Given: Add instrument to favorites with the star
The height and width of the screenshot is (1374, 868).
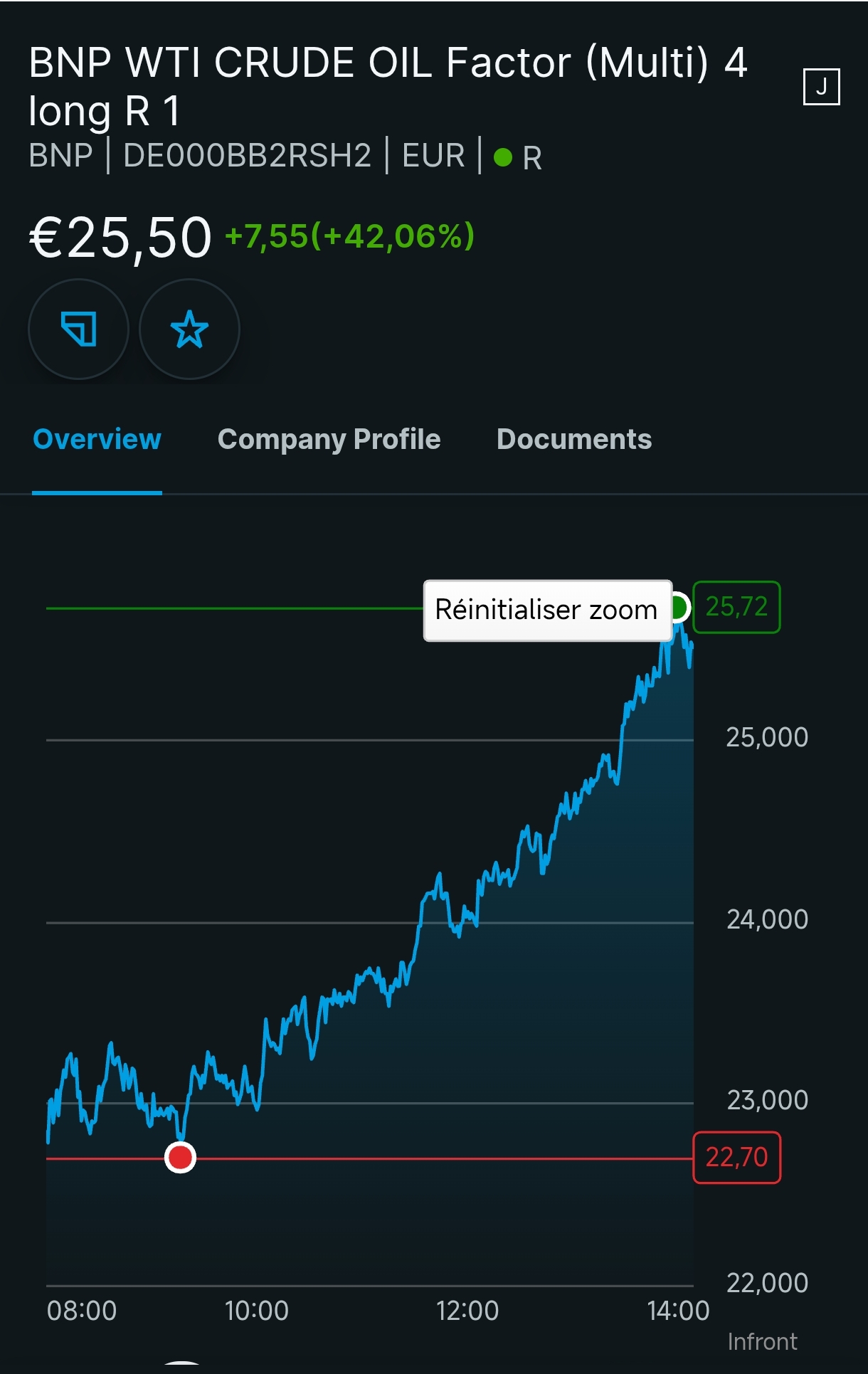Looking at the screenshot, I should click(189, 329).
